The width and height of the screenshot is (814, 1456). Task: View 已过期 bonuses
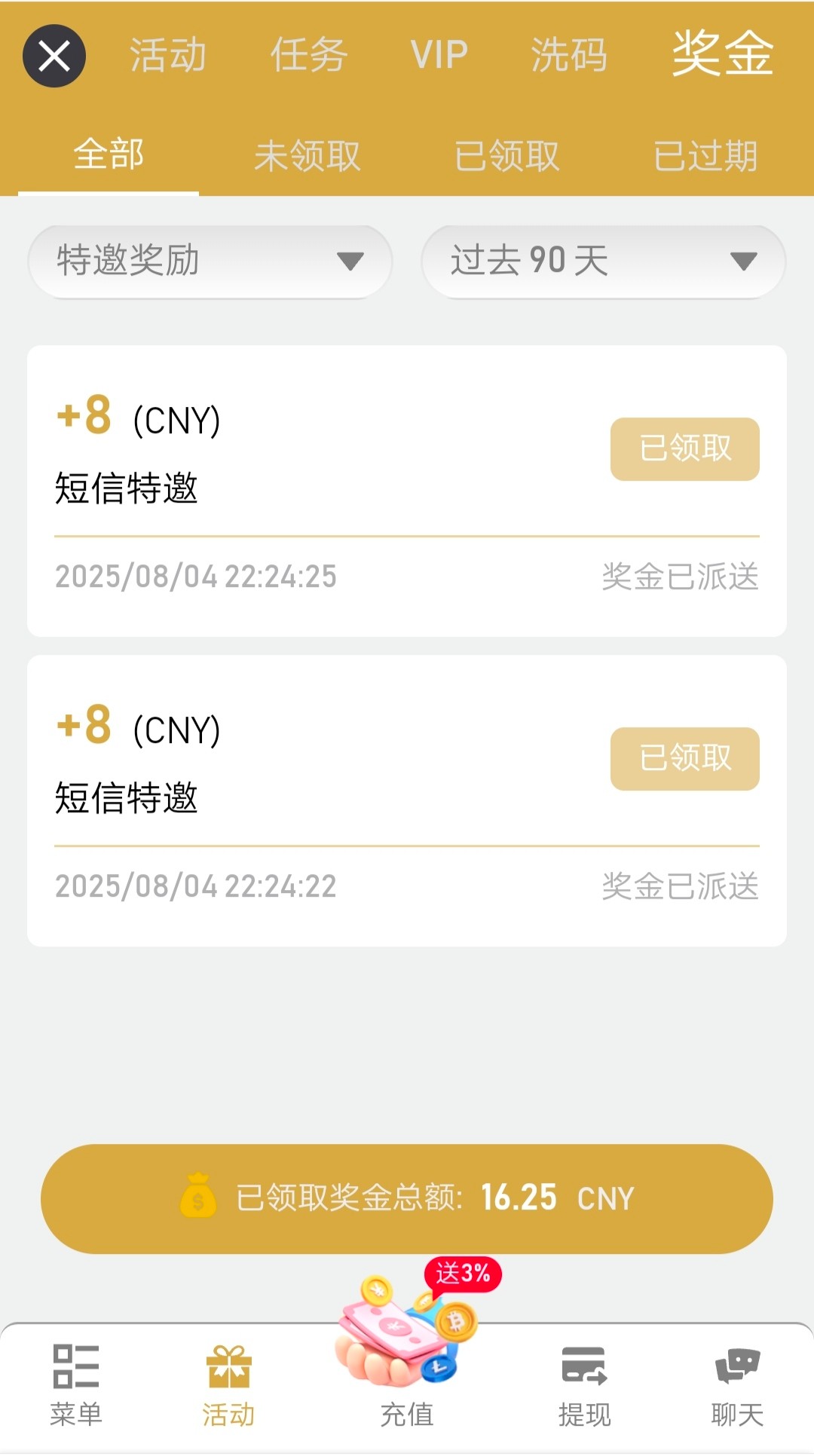(x=705, y=157)
